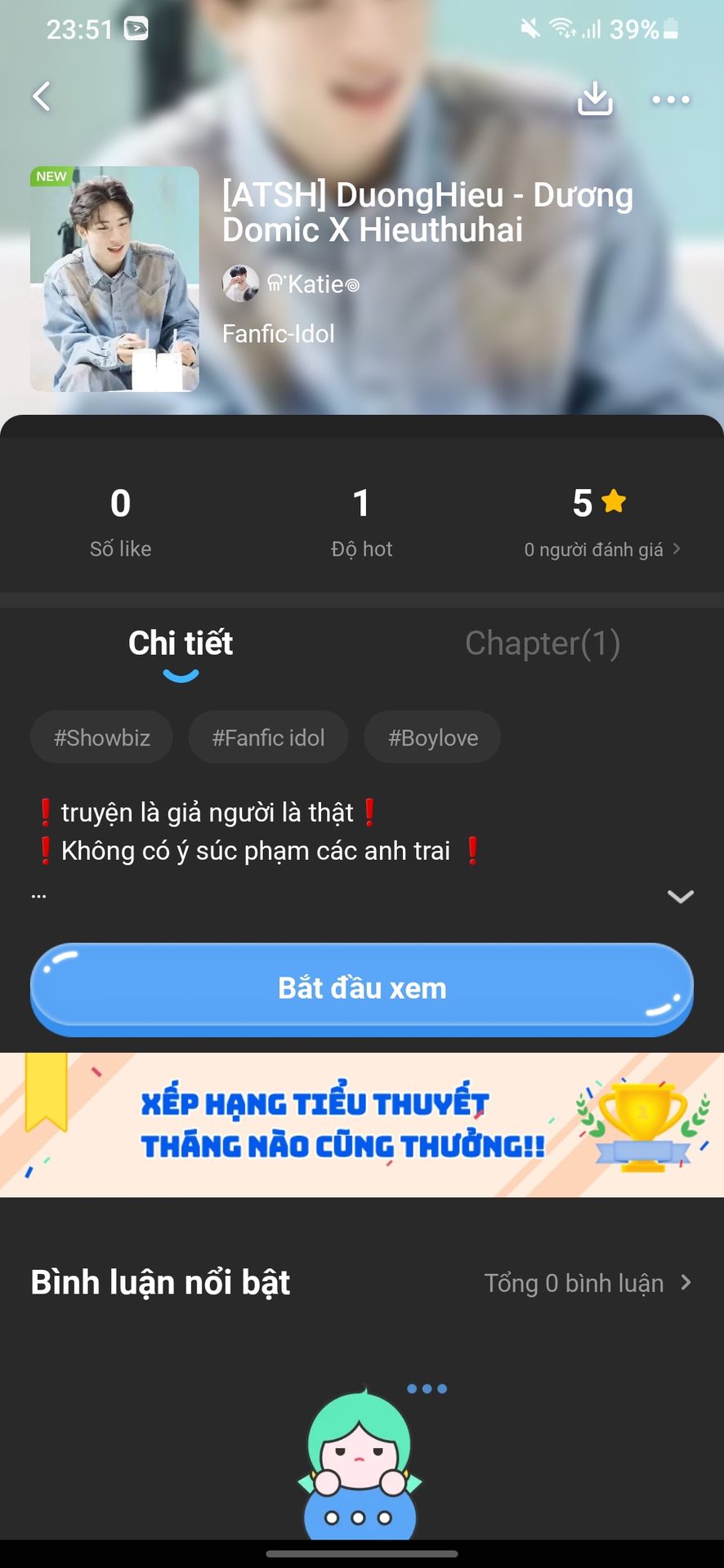Screen dimensions: 724x1568
Task: Start reading with Bắt đầu xem
Action: click(x=362, y=988)
